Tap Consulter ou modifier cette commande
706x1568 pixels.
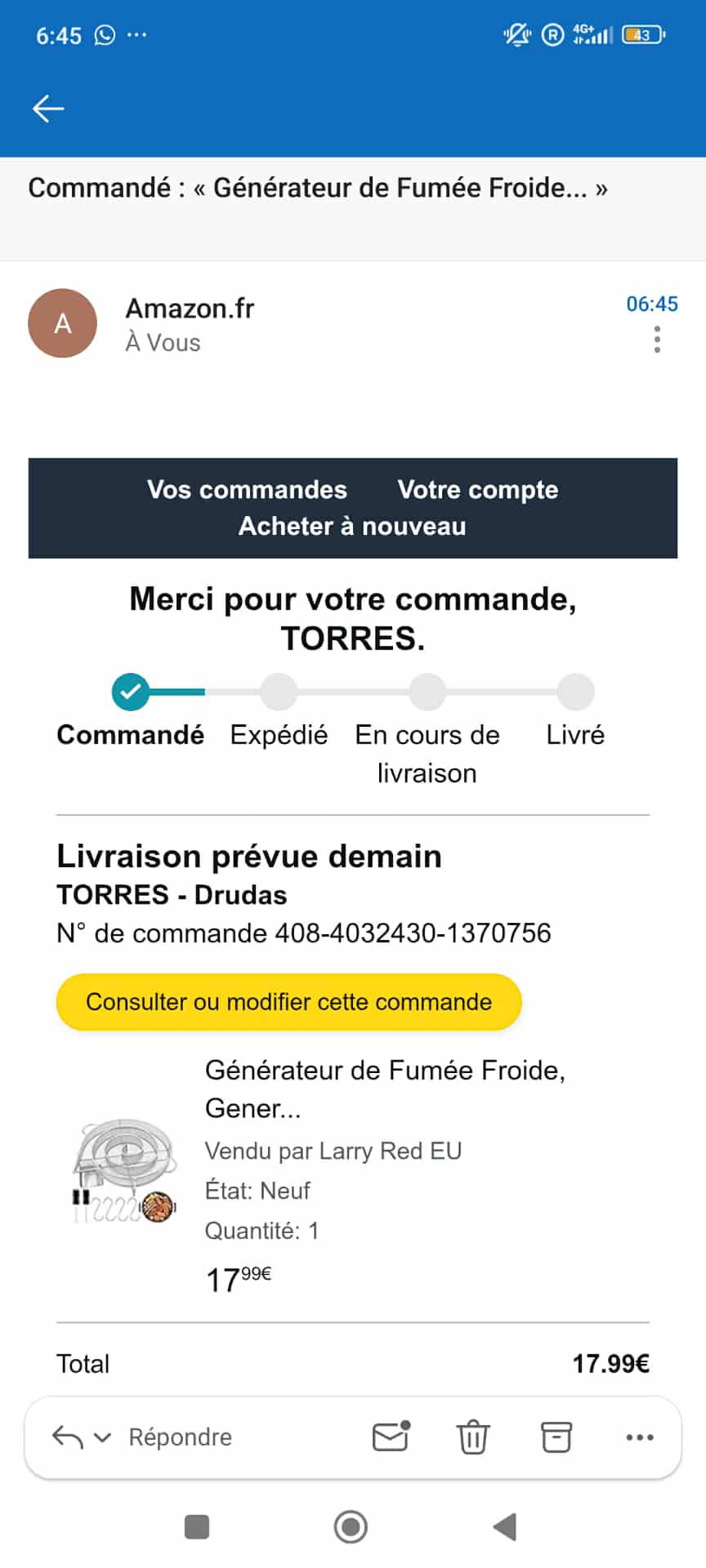tap(288, 1002)
